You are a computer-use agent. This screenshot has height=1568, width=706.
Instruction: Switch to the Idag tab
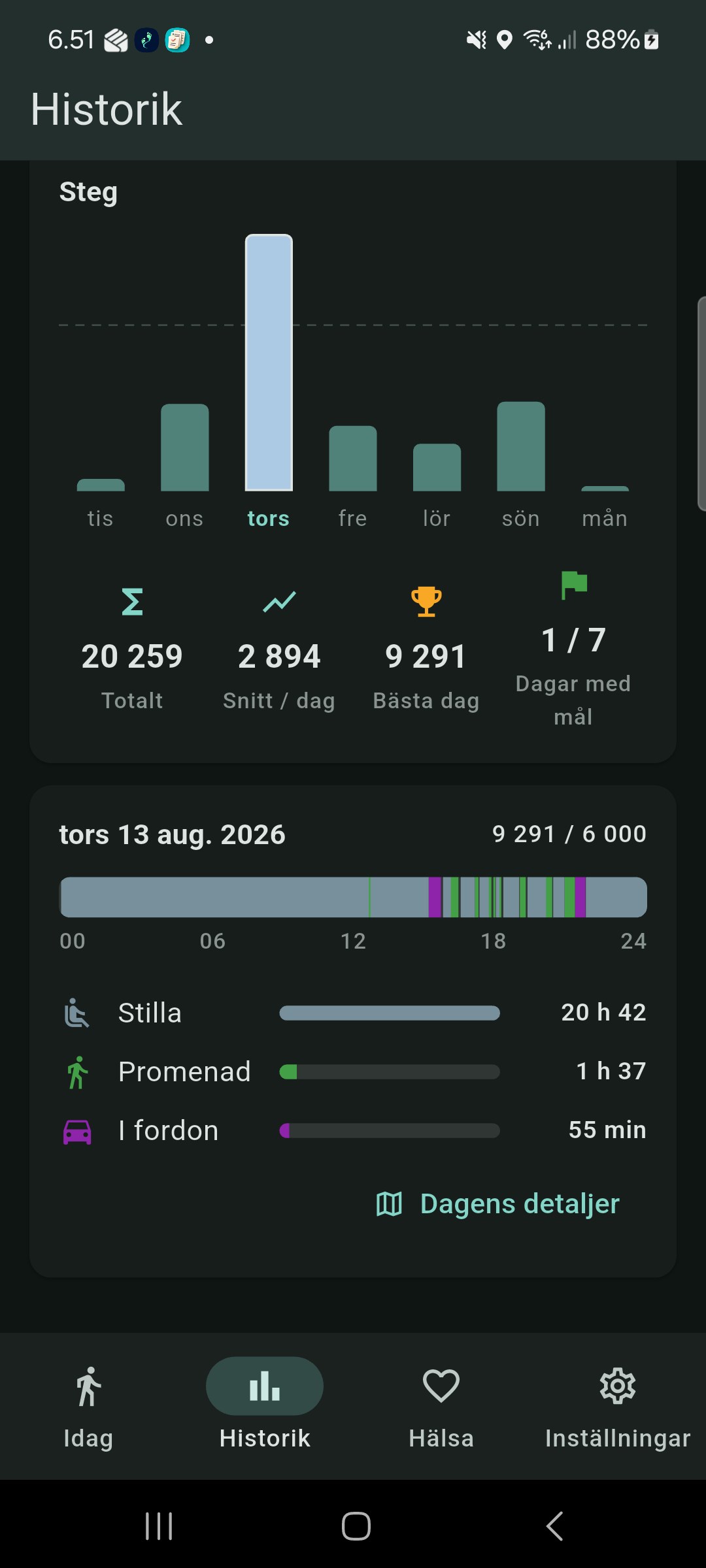[x=88, y=1405]
